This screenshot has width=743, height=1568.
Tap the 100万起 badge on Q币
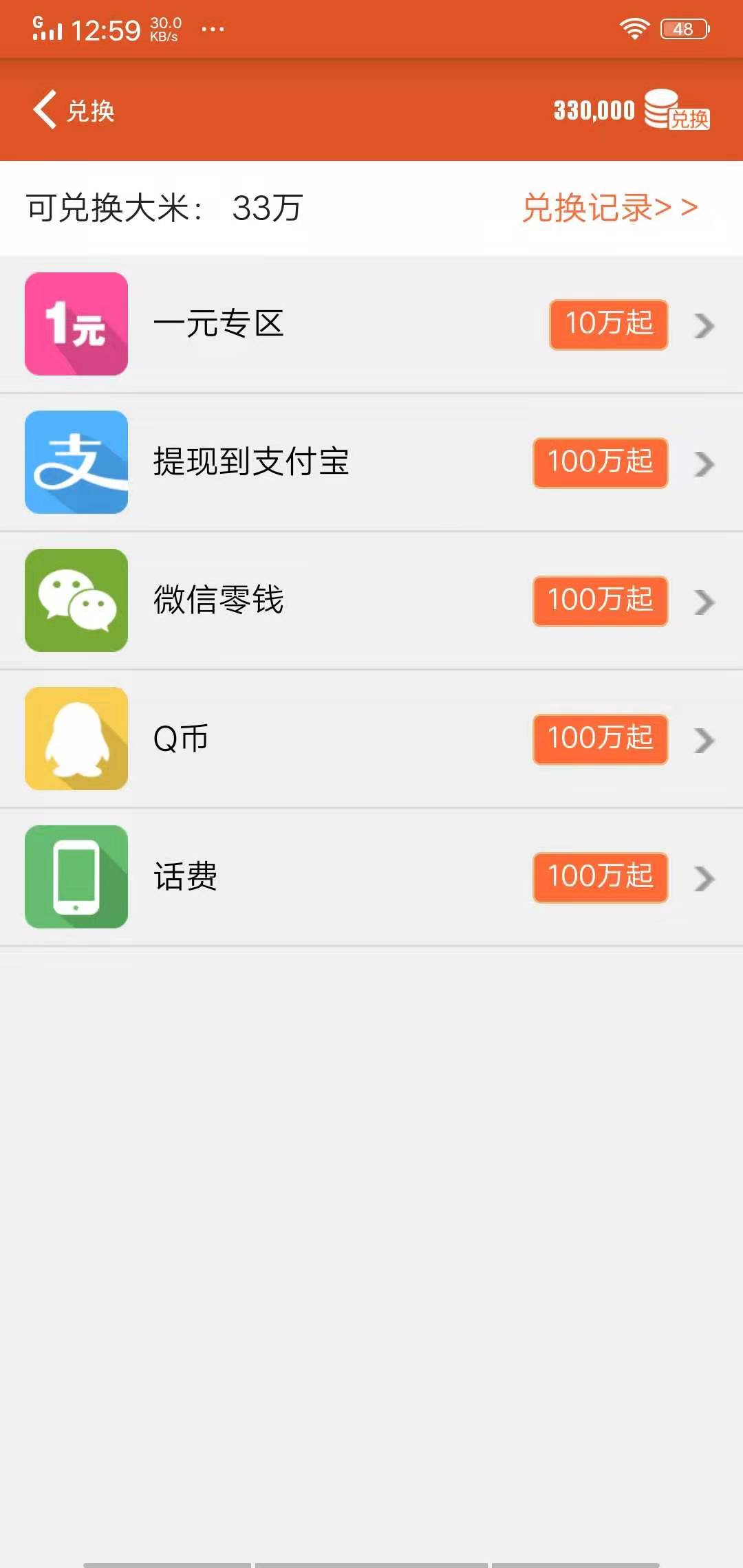click(x=599, y=738)
